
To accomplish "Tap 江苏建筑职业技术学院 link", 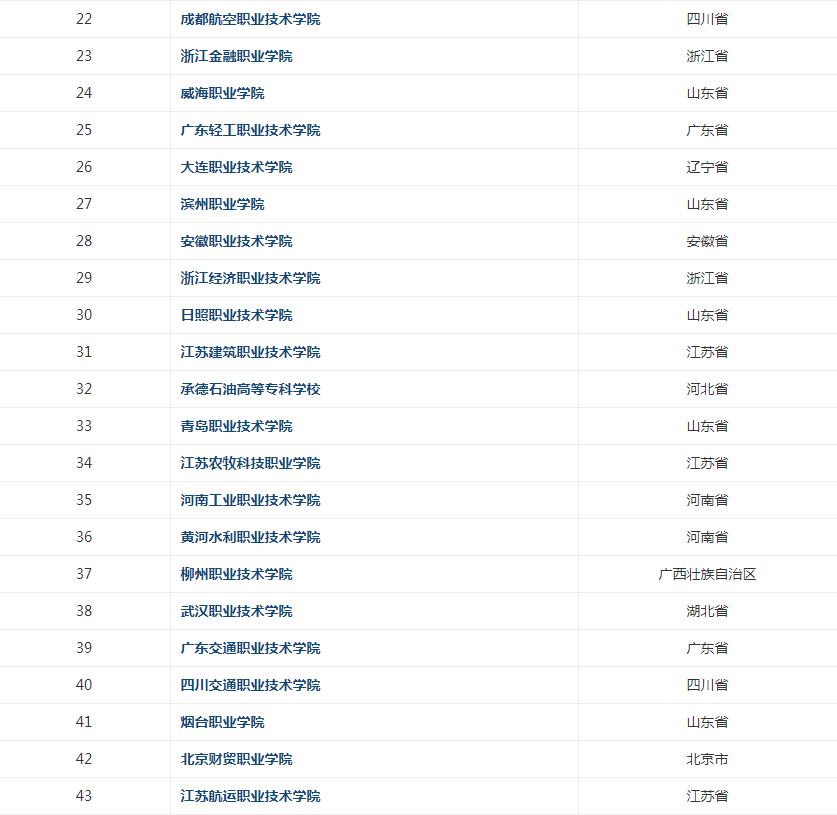I will tap(250, 352).
